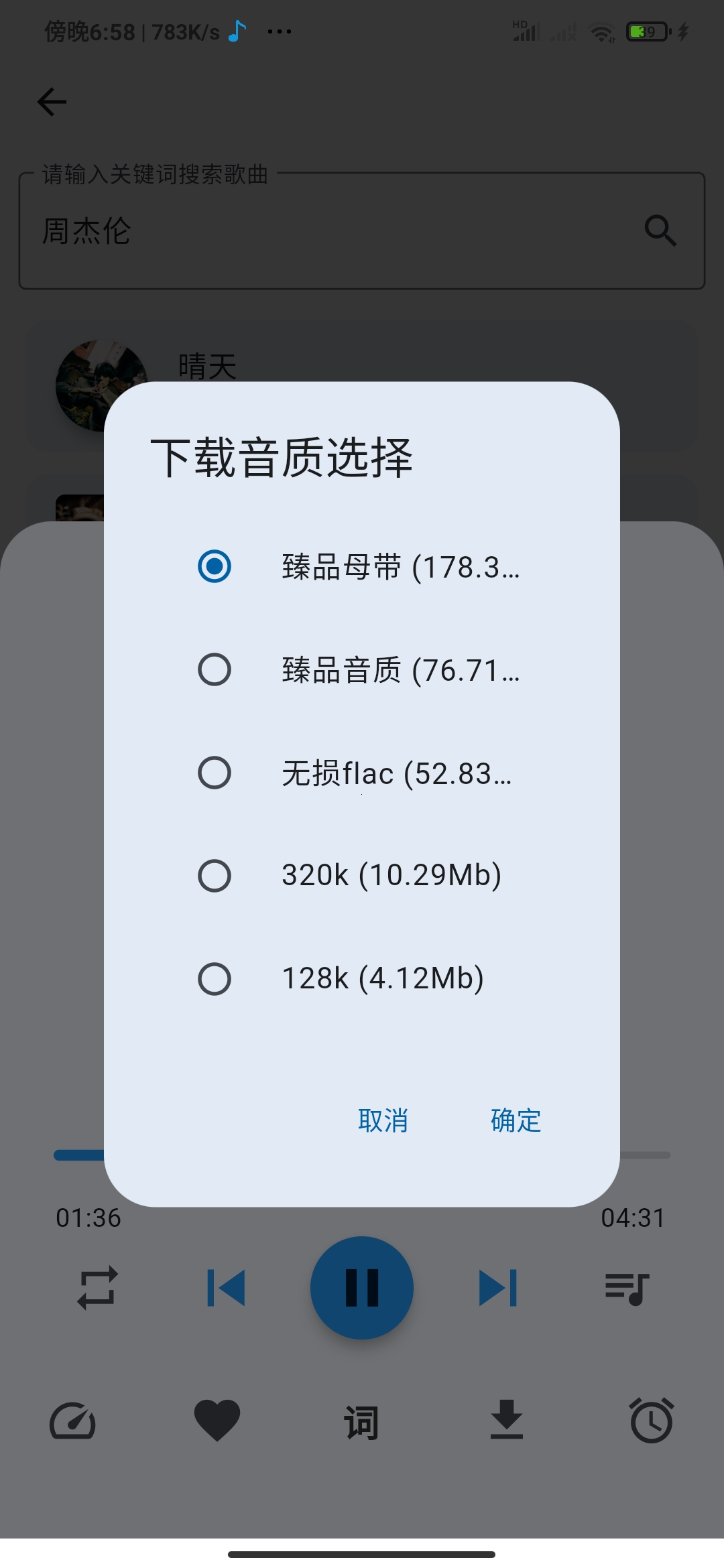The width and height of the screenshot is (724, 1568).
Task: Tap the search magnifier icon
Action: coord(661,230)
